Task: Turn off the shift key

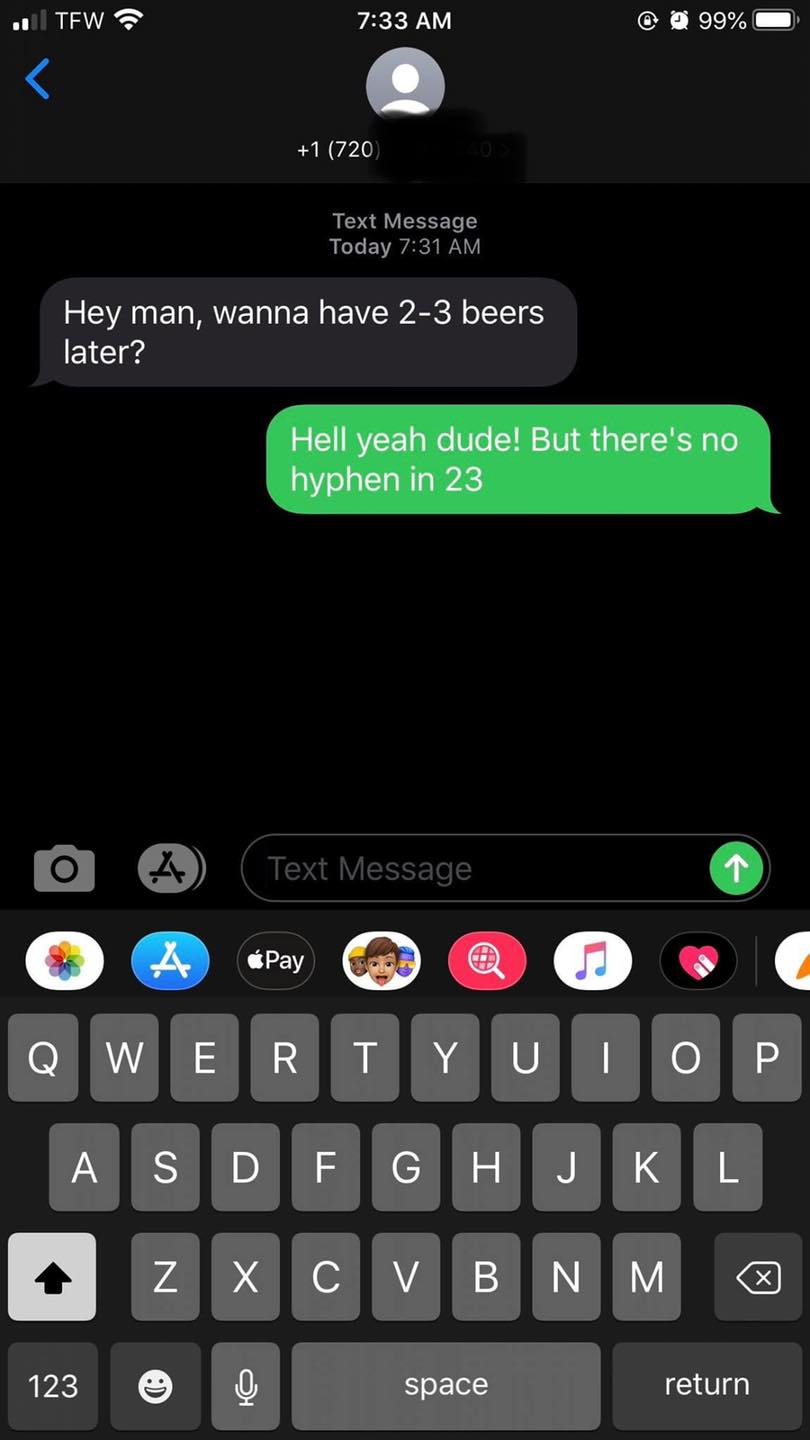Action: (x=52, y=1277)
